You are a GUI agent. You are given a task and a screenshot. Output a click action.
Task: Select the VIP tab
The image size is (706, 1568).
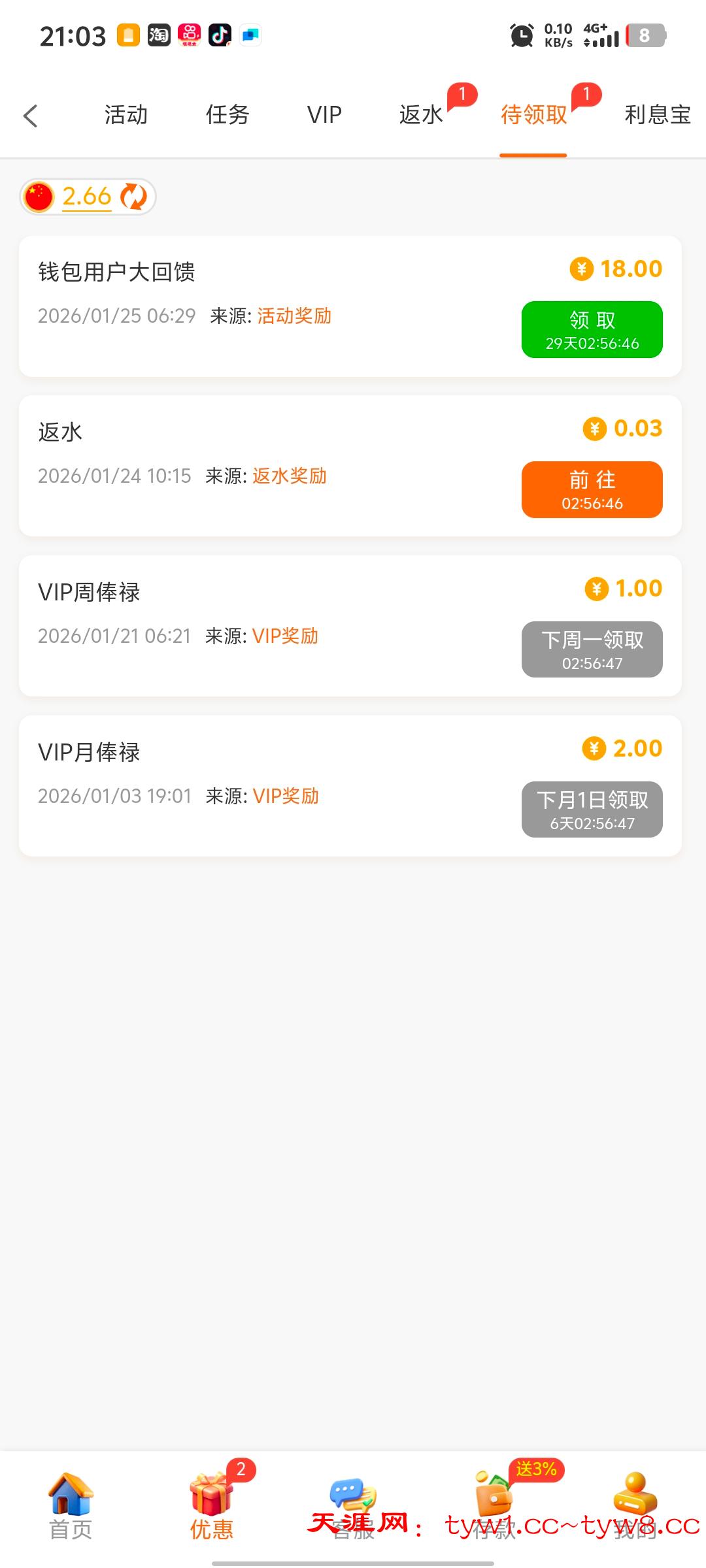[x=324, y=115]
